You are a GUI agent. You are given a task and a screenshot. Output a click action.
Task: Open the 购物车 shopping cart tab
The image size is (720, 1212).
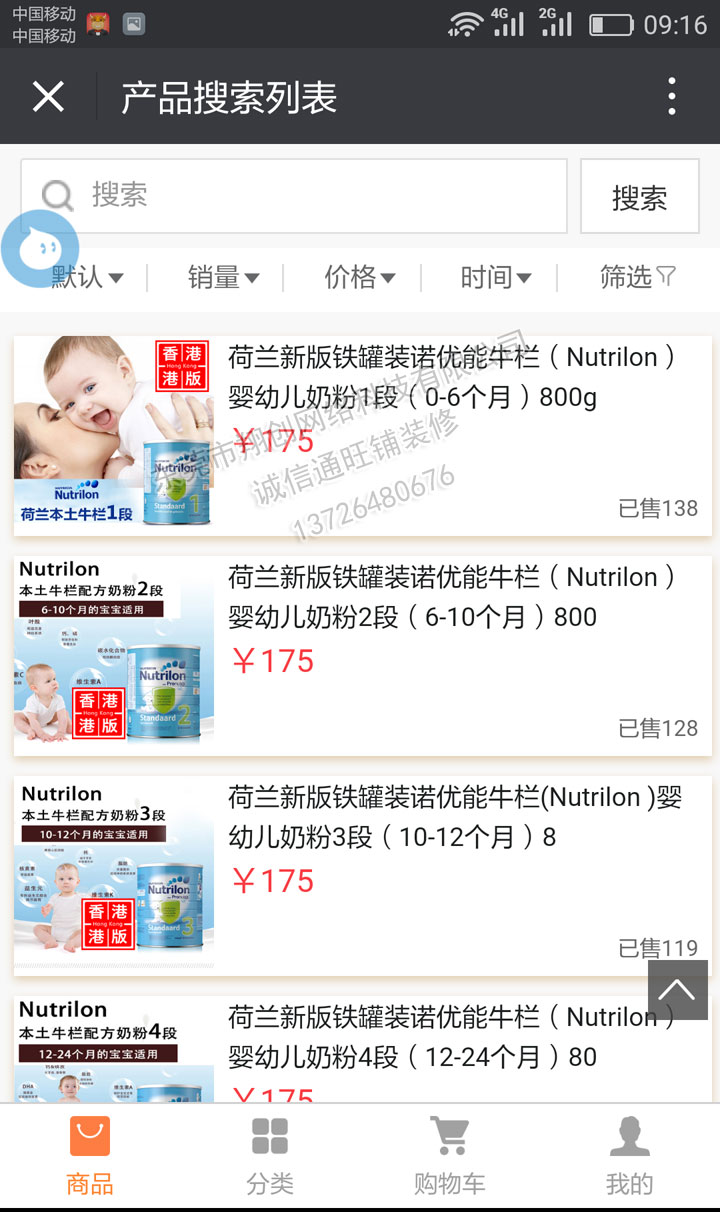tap(450, 1157)
